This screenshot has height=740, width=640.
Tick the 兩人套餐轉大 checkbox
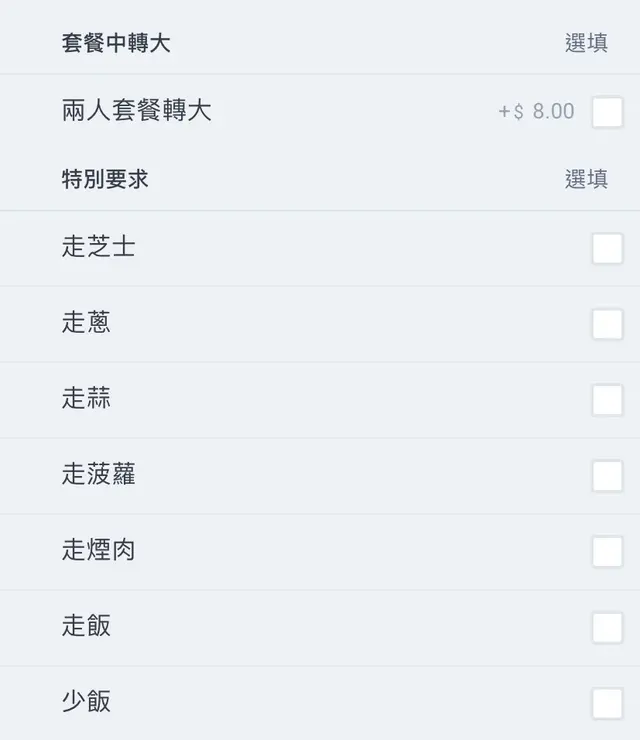(607, 112)
